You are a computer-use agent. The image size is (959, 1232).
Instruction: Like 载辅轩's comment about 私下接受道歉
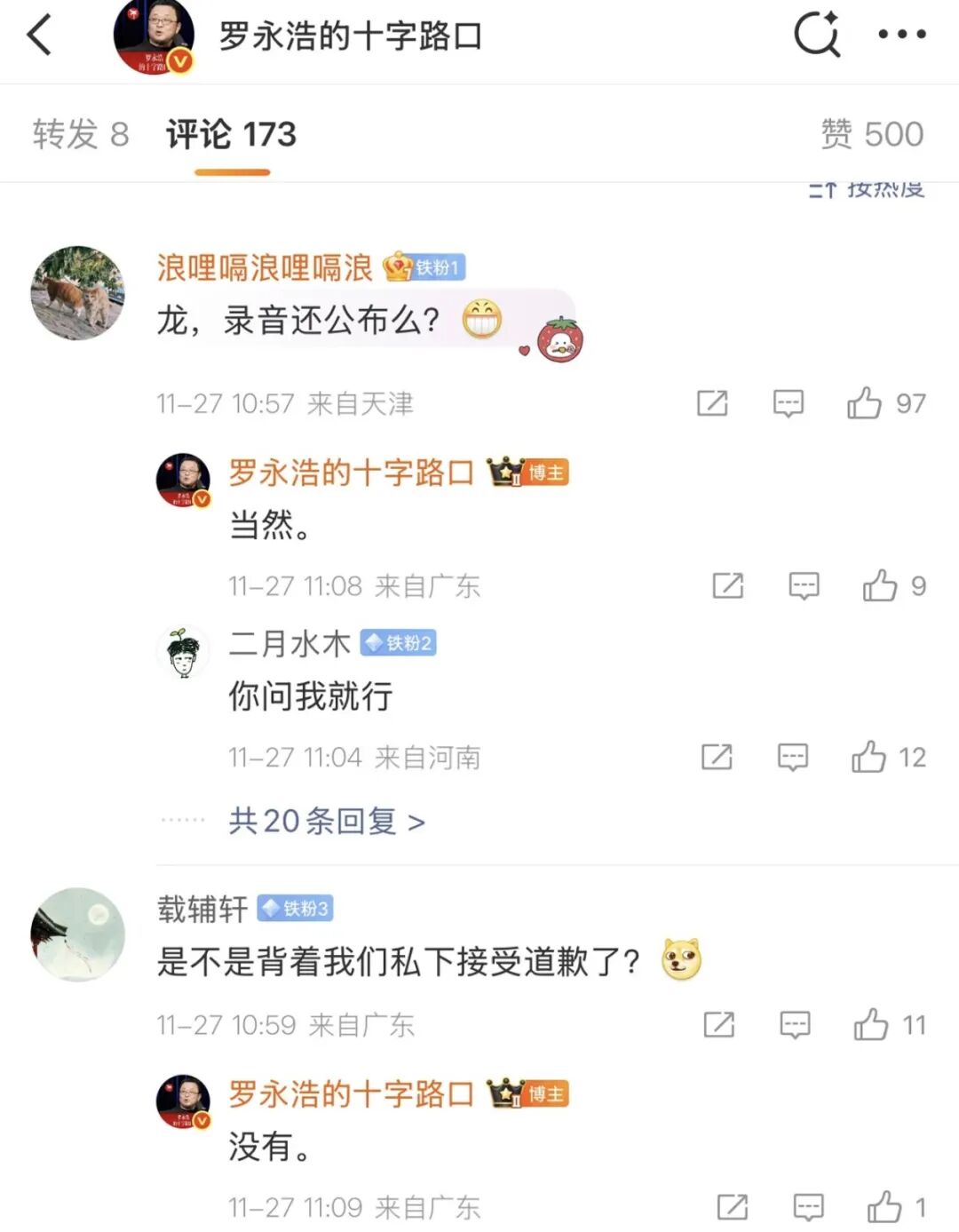871,1024
